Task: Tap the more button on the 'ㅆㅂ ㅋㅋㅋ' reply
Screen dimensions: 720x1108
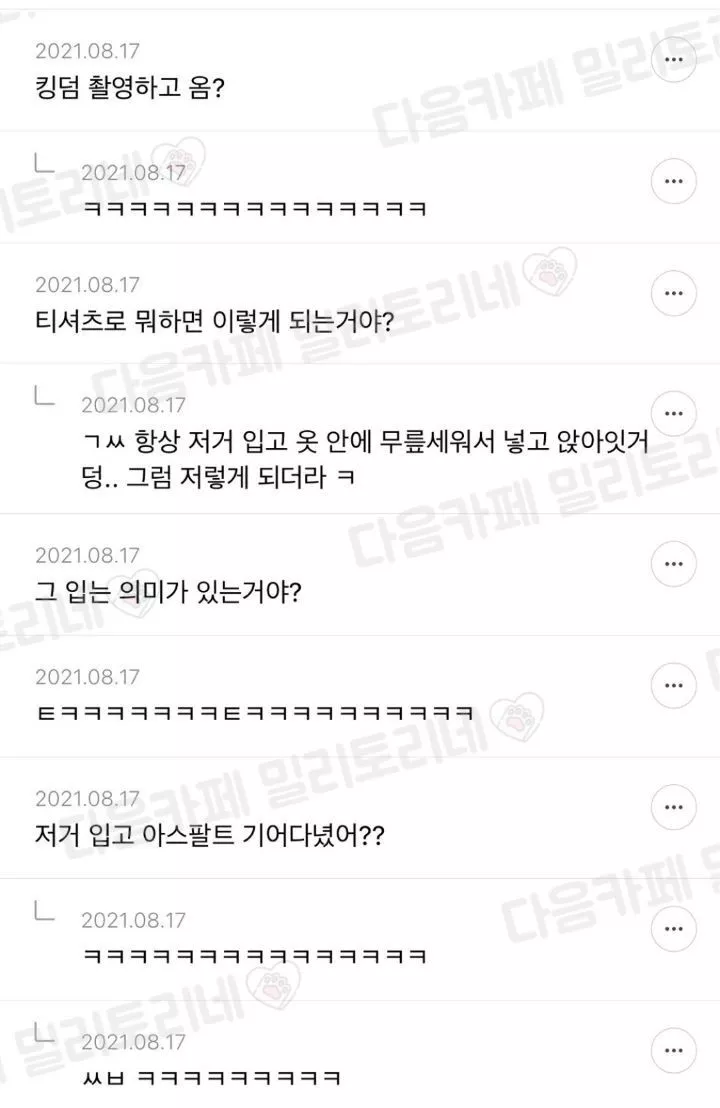Action: point(674,1051)
